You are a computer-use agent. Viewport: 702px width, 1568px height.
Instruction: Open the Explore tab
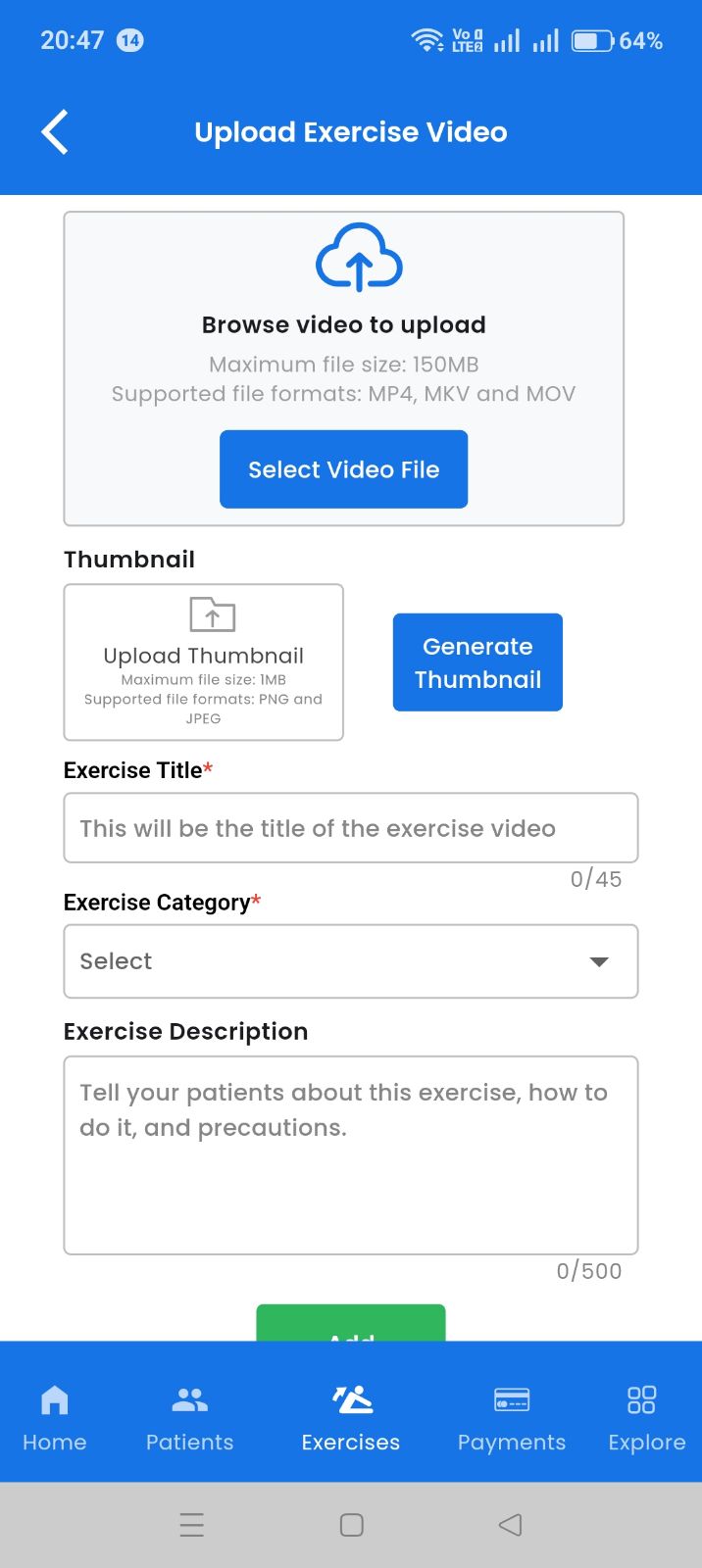pos(646,1416)
